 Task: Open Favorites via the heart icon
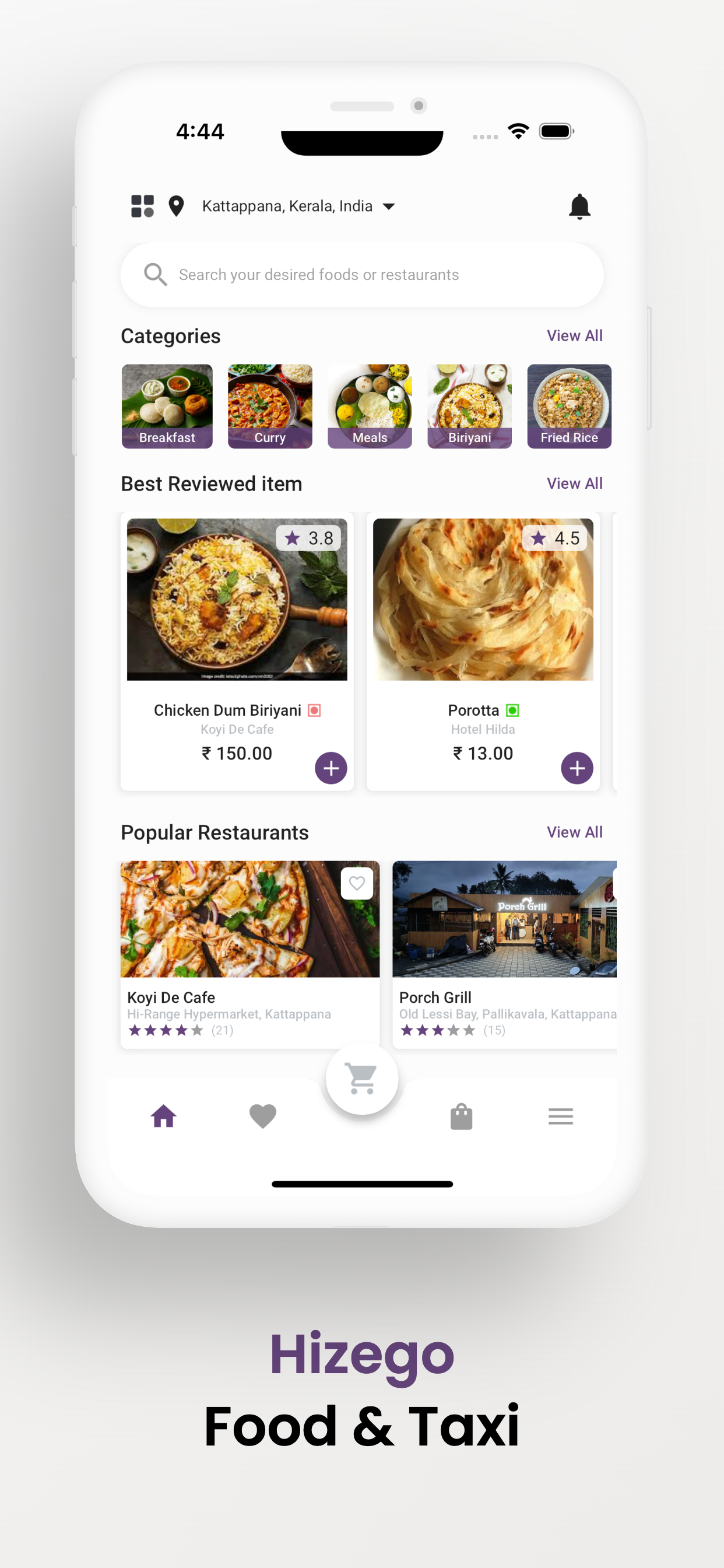click(x=262, y=1115)
